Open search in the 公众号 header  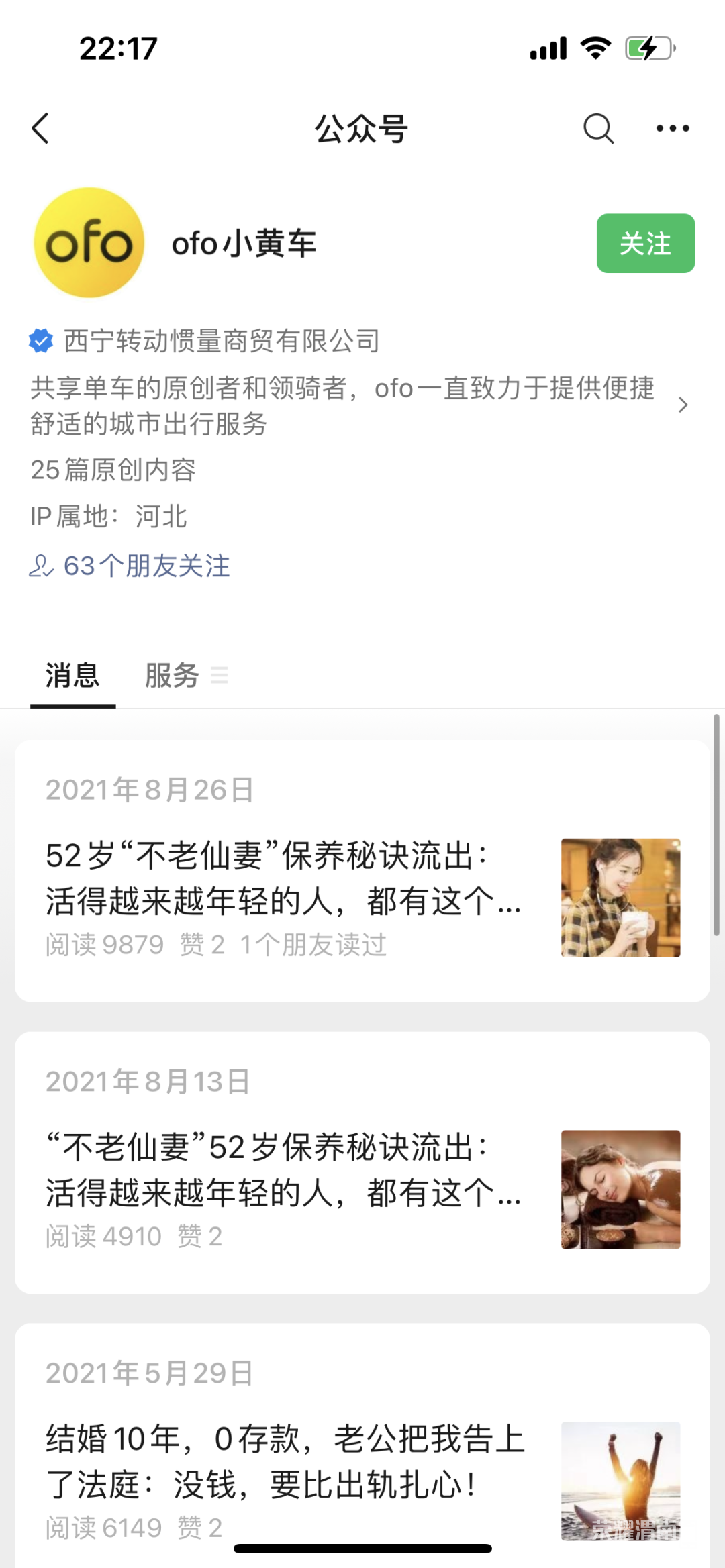[598, 128]
